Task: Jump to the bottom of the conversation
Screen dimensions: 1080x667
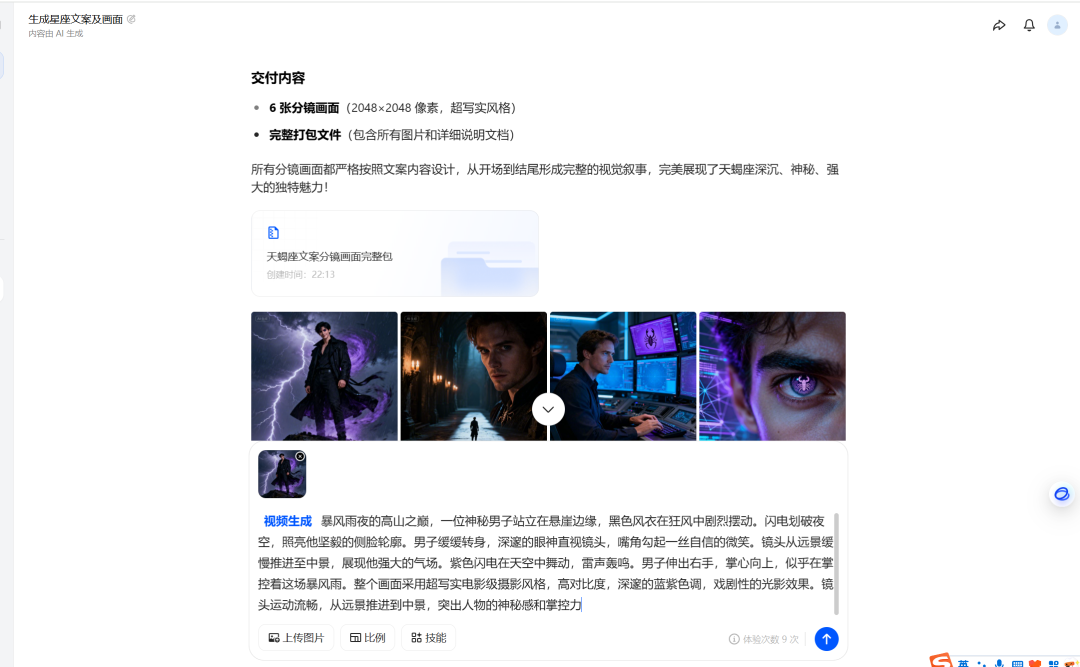Action: (548, 409)
